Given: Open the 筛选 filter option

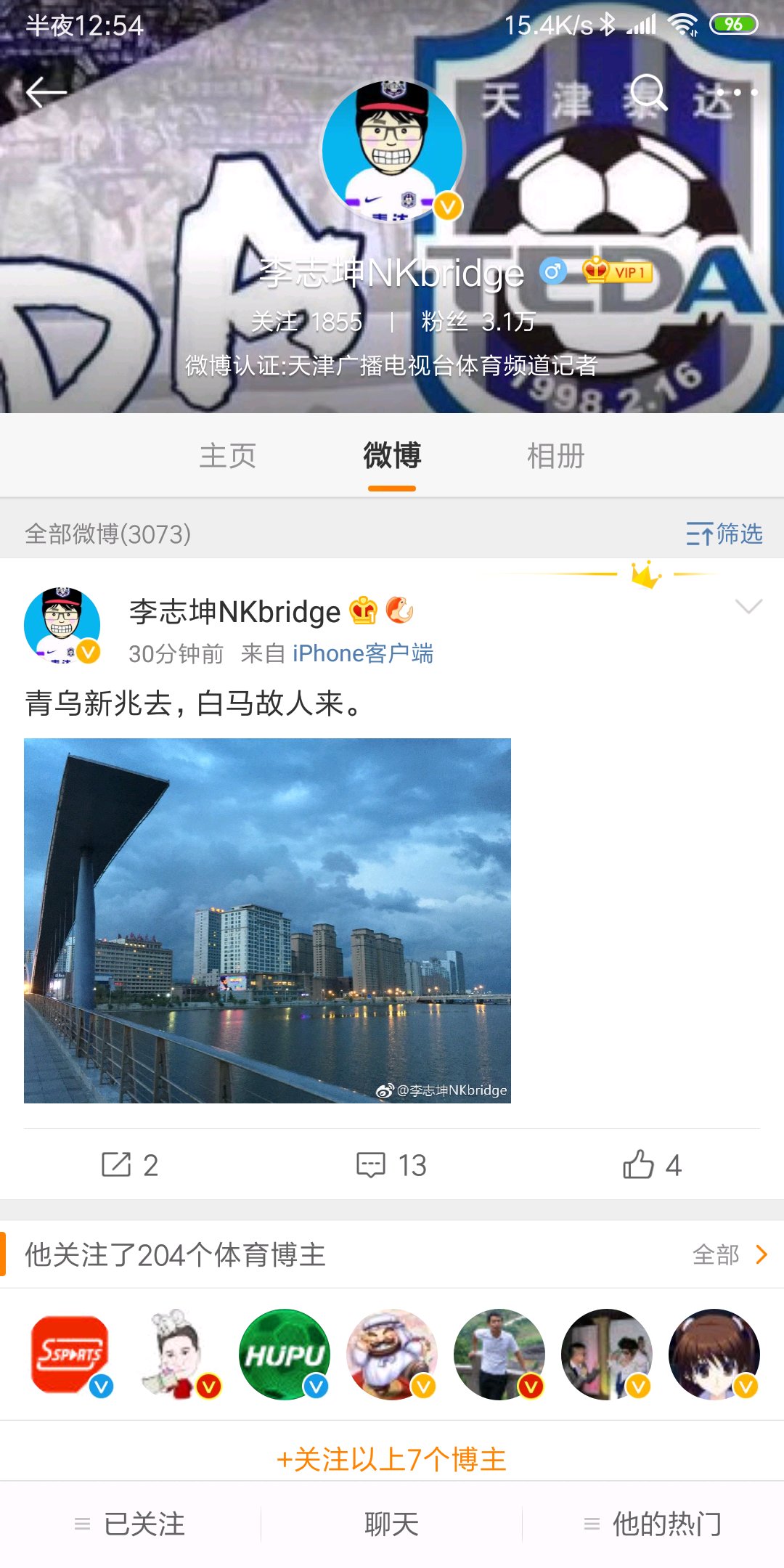Looking at the screenshot, I should click(x=724, y=534).
